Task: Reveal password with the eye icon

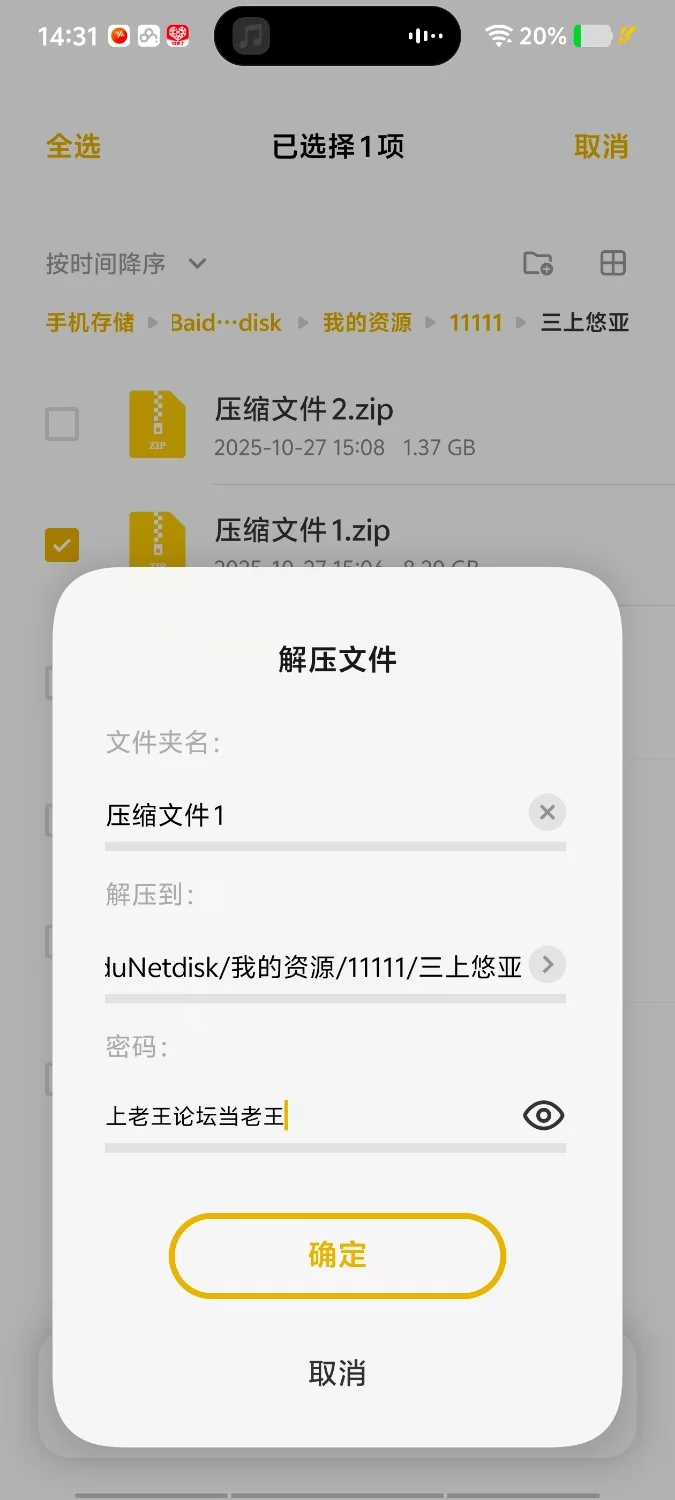Action: coord(544,1116)
